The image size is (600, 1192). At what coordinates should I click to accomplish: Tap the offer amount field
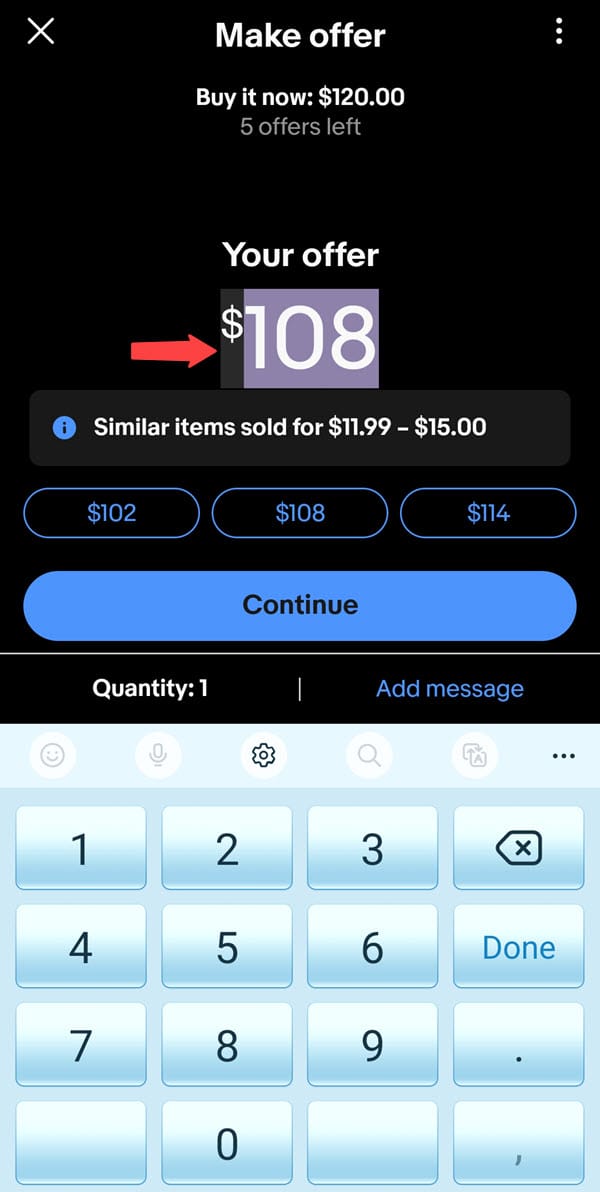coord(310,338)
